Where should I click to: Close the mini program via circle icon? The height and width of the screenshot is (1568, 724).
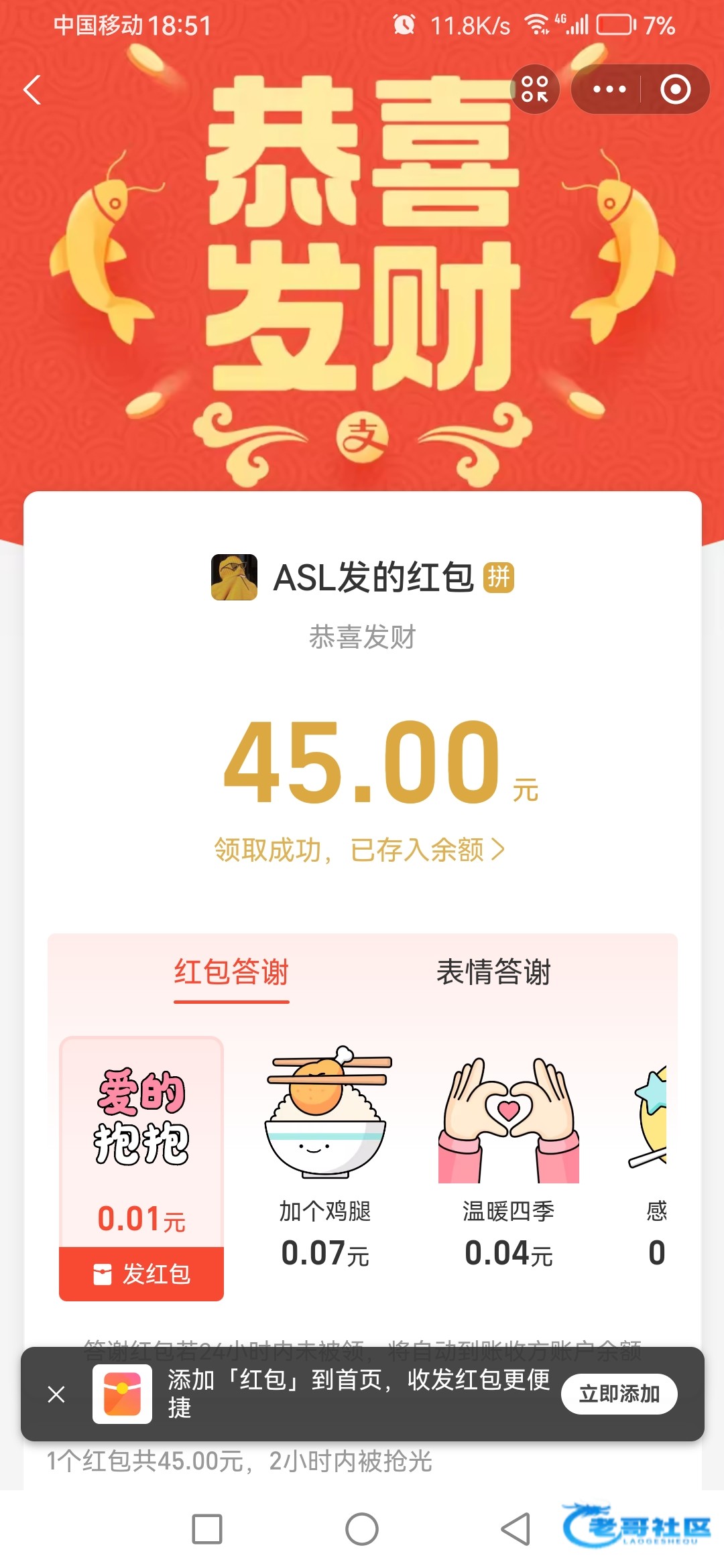coord(675,89)
